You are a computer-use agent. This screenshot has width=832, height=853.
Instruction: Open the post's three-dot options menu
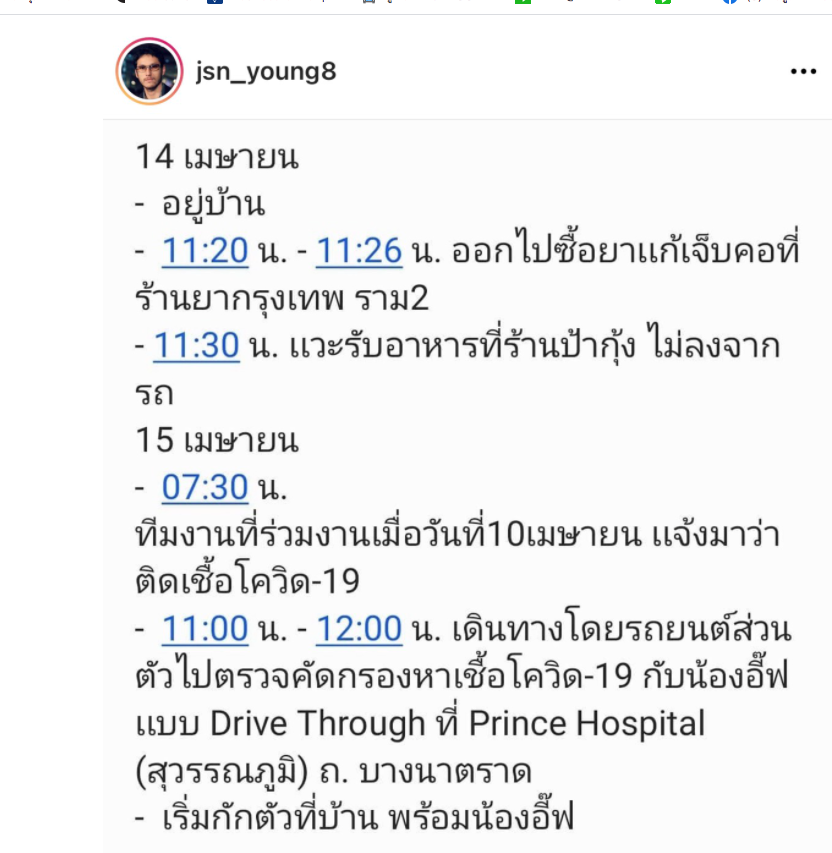(803, 72)
